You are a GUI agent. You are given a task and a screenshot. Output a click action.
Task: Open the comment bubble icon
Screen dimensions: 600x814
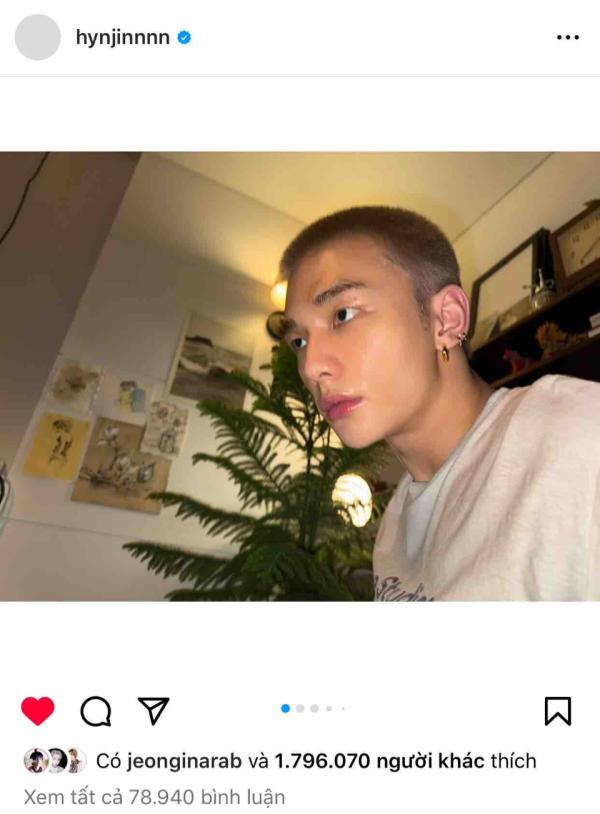click(95, 711)
